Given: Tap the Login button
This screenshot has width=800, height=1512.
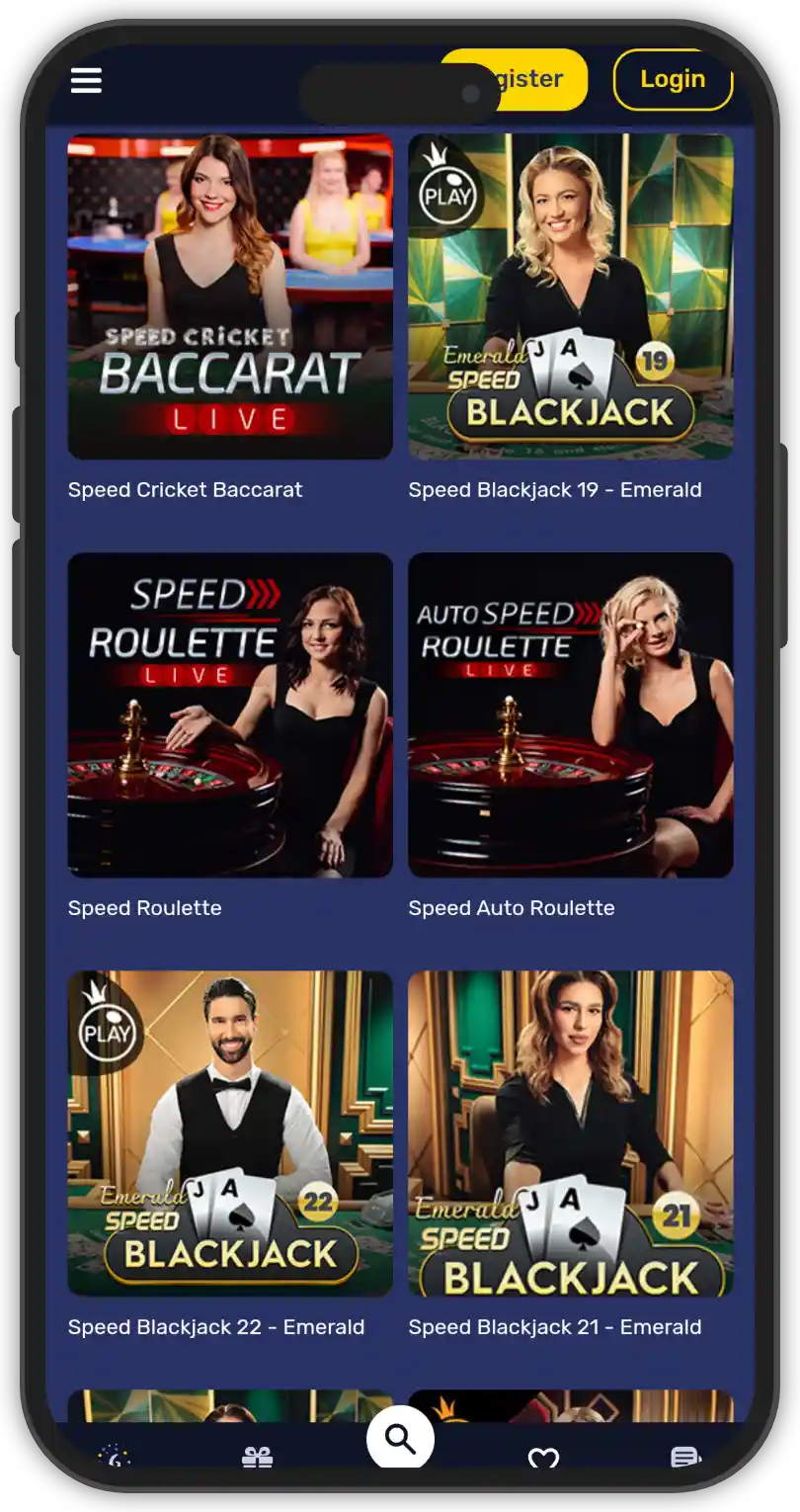Looking at the screenshot, I should [x=673, y=79].
